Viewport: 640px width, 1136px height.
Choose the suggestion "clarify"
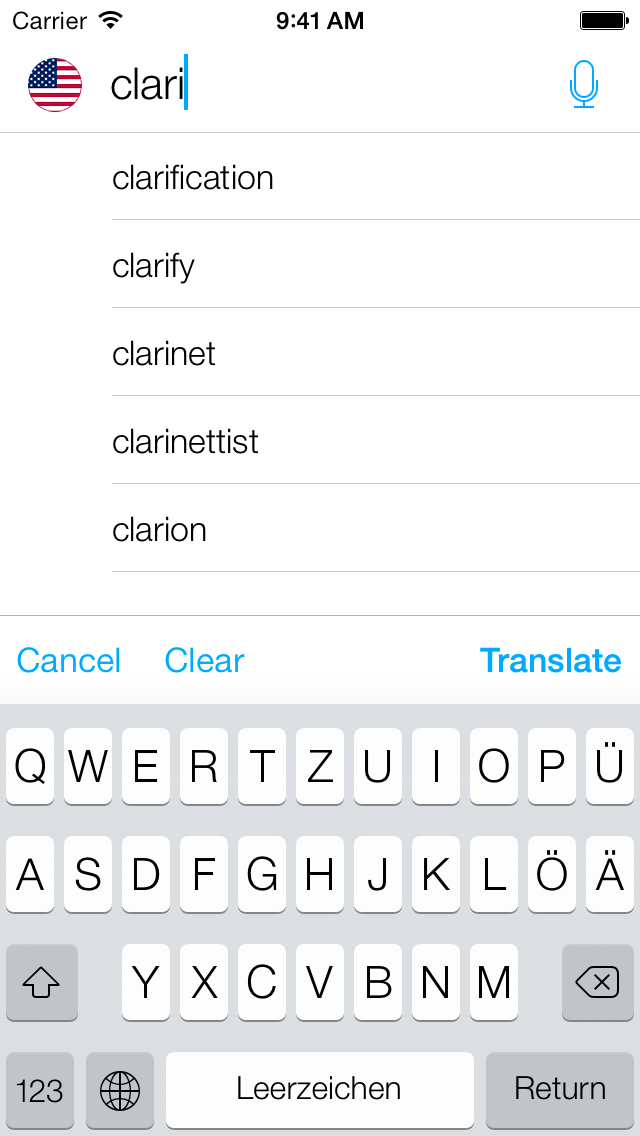pyautogui.click(x=375, y=265)
